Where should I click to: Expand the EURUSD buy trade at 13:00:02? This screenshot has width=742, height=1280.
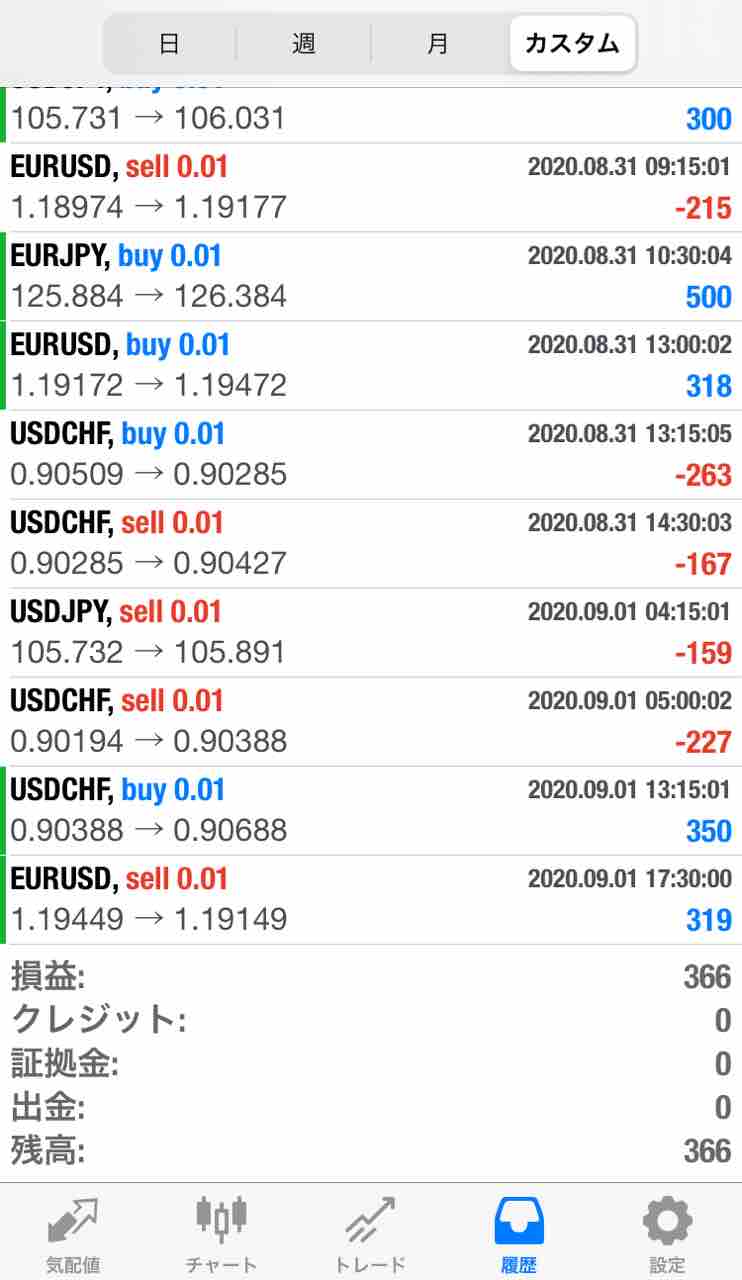click(x=370, y=365)
